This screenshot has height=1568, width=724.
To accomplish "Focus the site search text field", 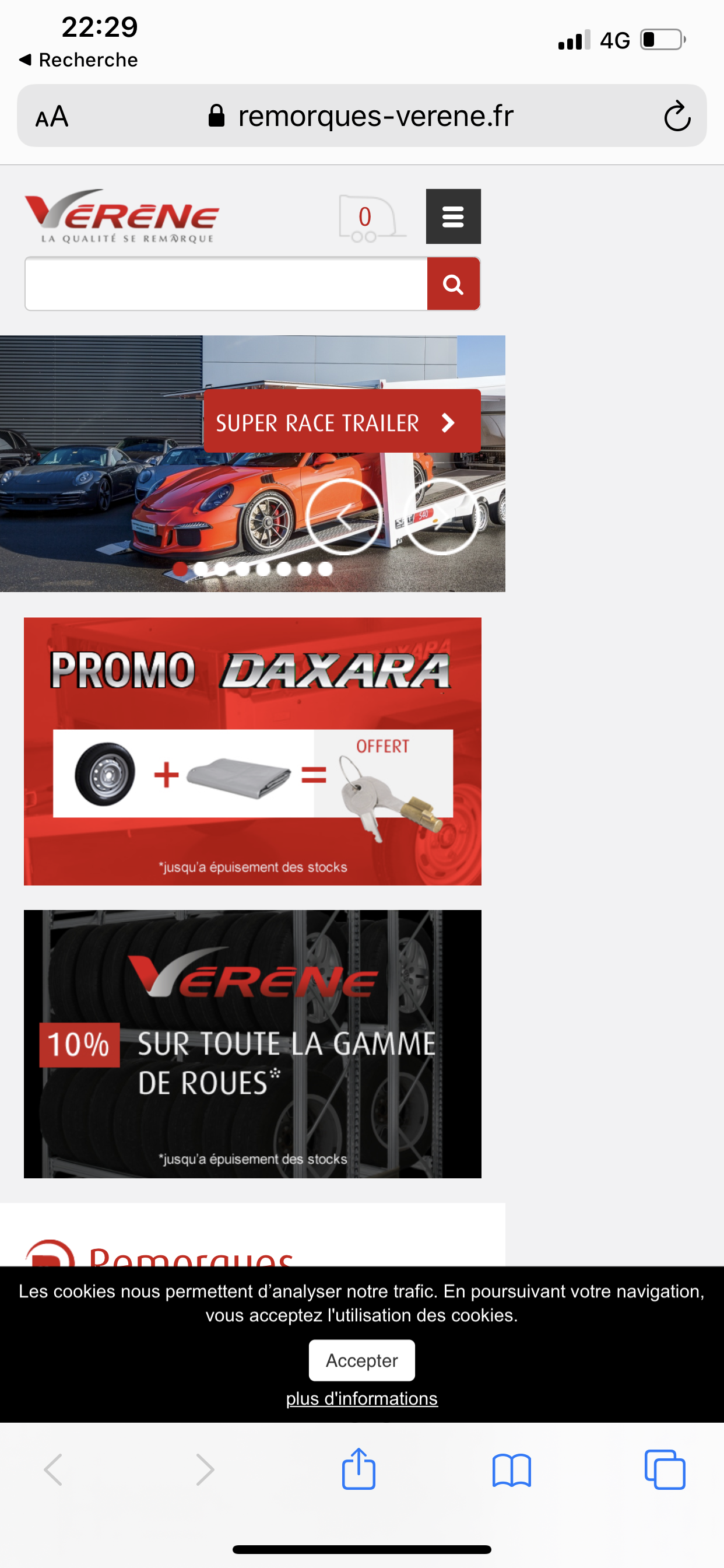I will click(226, 283).
